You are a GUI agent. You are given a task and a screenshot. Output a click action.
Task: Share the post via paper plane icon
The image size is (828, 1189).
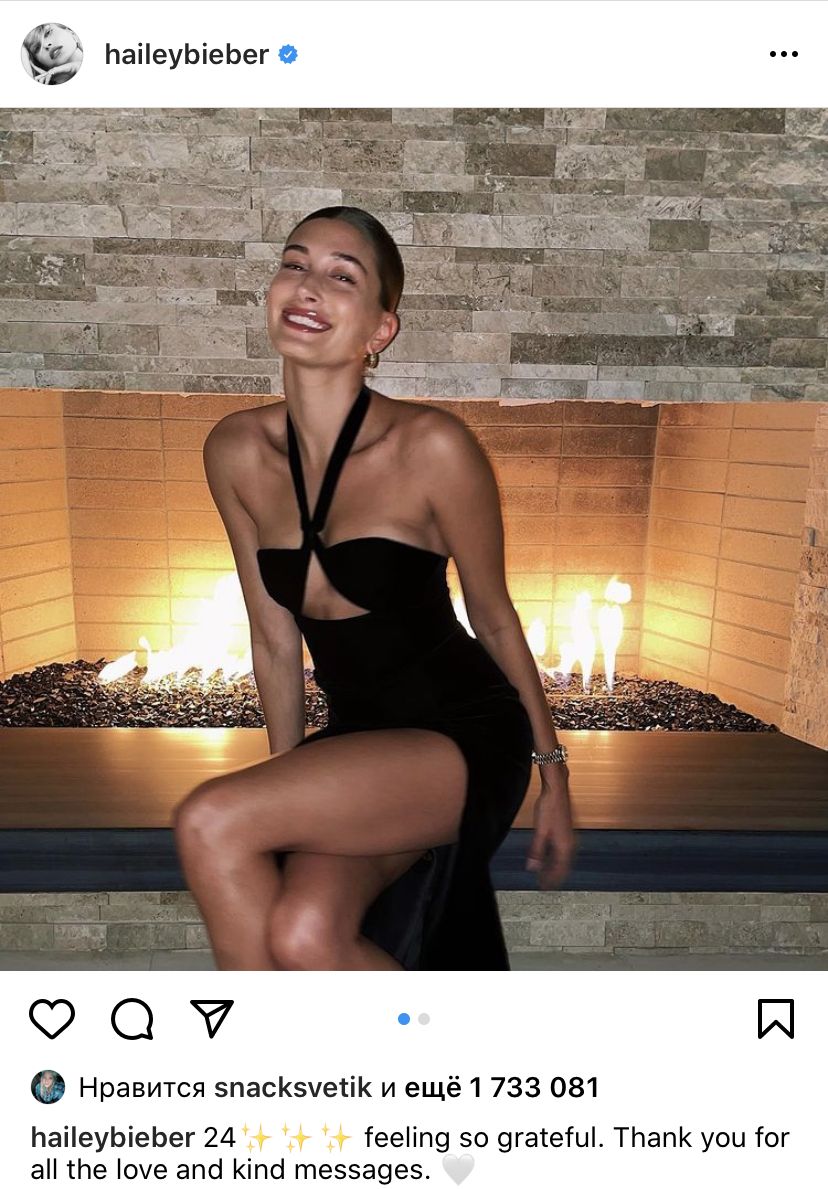pyautogui.click(x=212, y=1018)
